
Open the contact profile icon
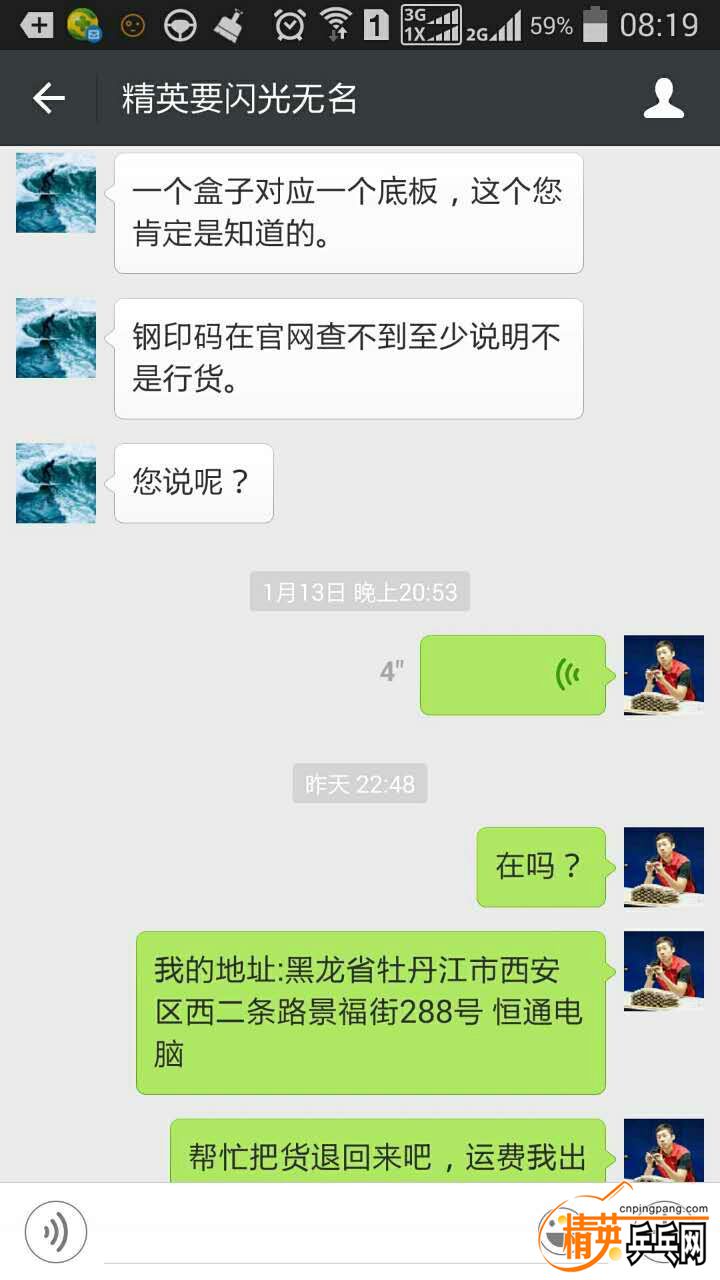[x=663, y=98]
